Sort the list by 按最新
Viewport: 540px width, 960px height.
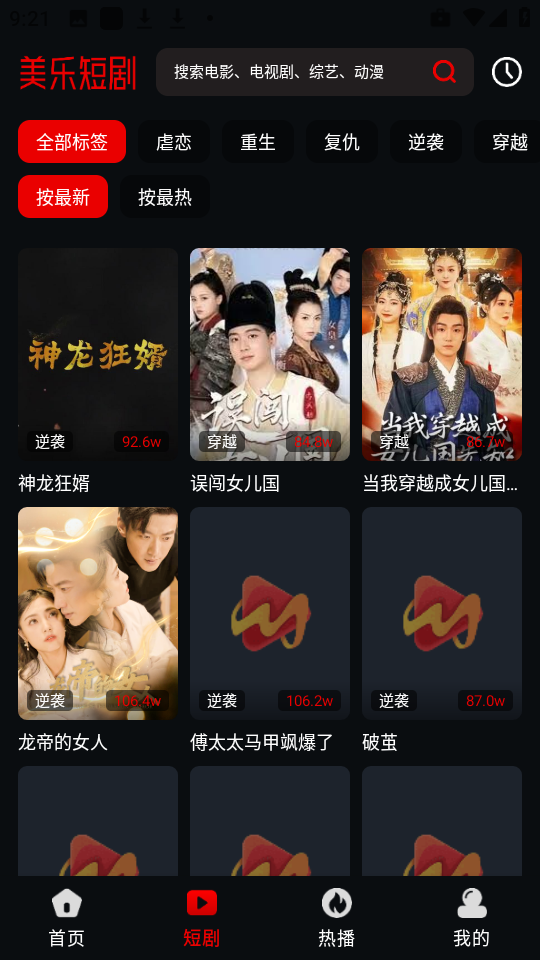pyautogui.click(x=63, y=197)
